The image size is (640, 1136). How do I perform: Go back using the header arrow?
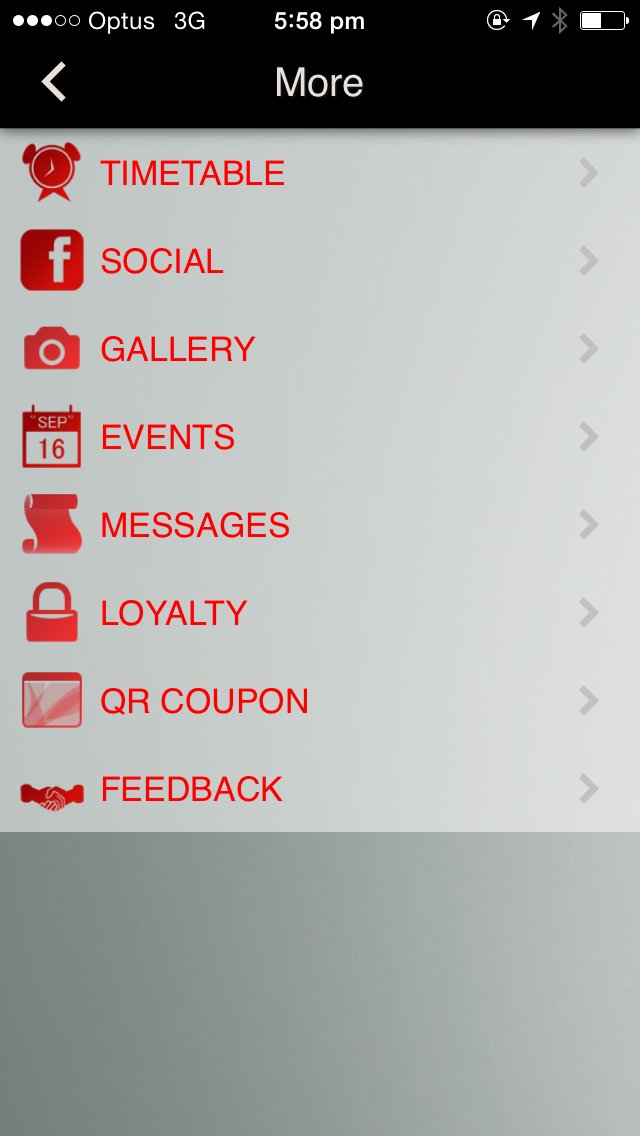pos(54,82)
